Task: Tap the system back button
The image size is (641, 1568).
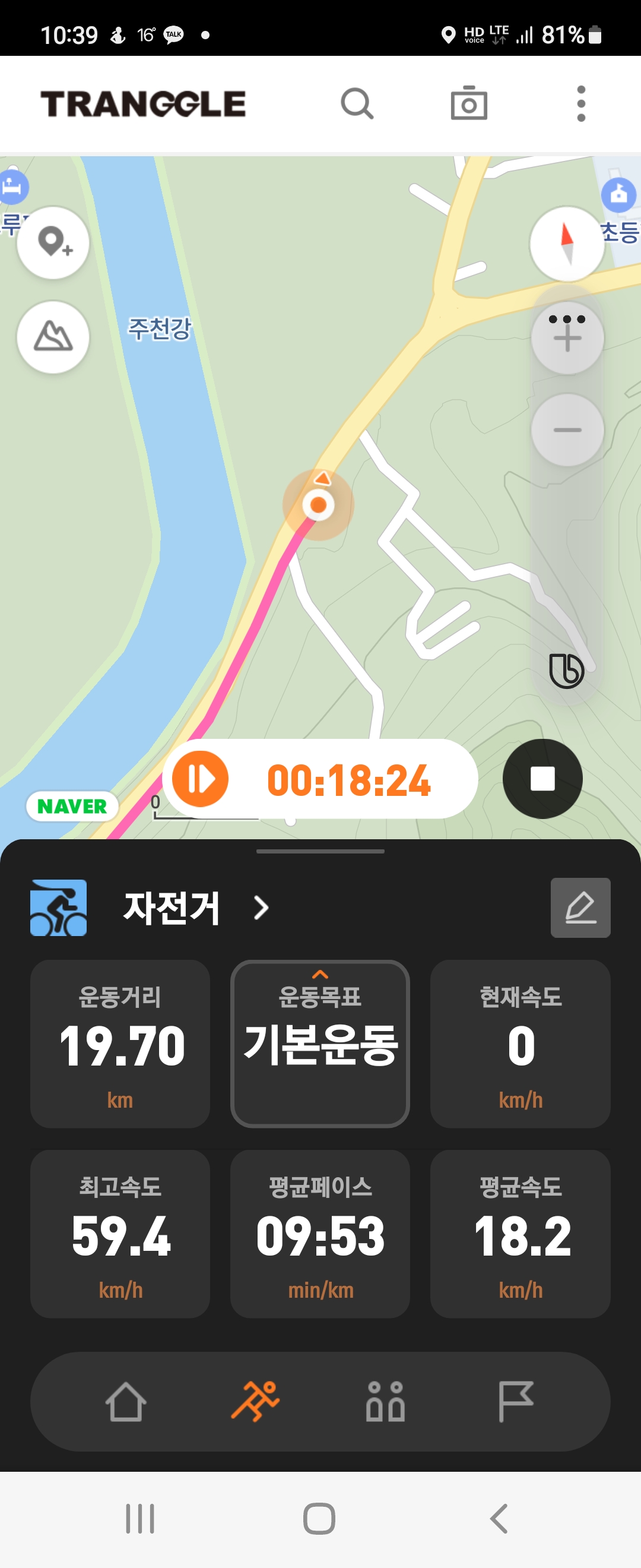Action: tap(499, 1519)
